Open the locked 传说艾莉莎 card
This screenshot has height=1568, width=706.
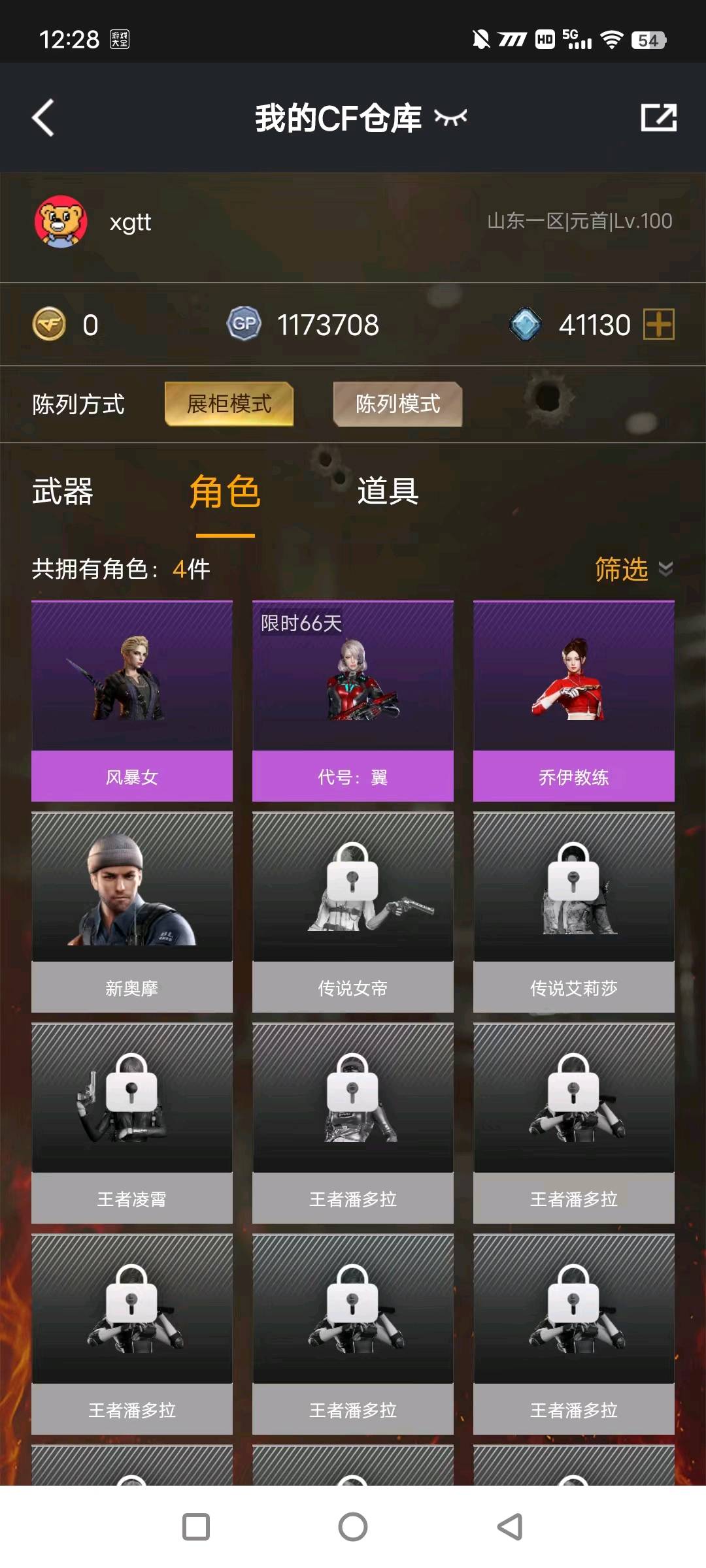click(x=574, y=912)
